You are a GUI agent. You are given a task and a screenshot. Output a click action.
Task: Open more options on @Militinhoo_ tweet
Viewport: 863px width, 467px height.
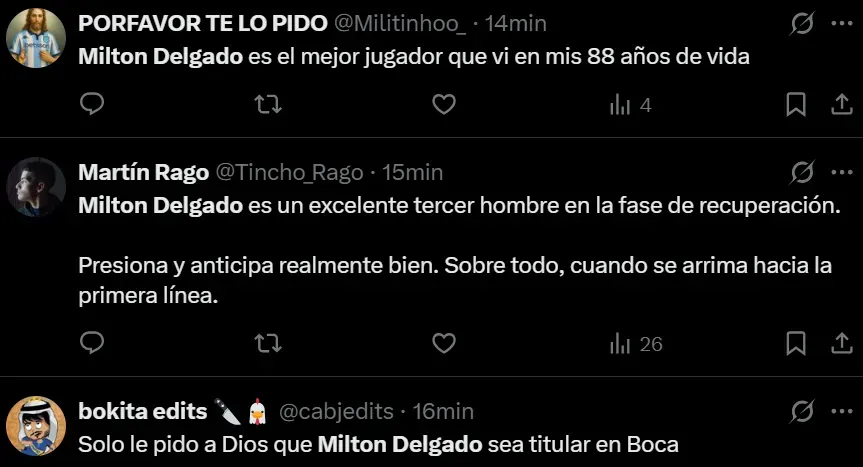click(x=841, y=23)
